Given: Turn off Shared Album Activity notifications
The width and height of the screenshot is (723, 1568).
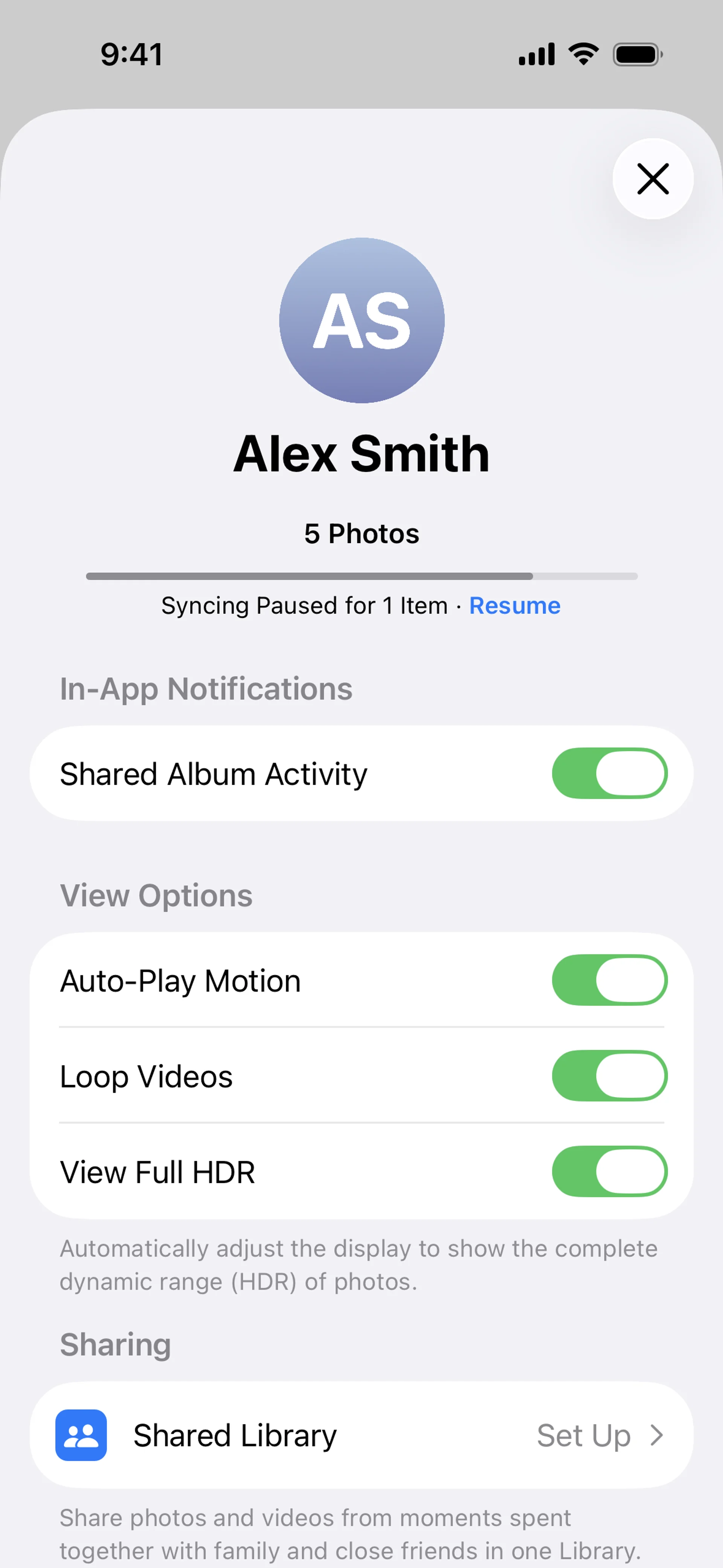Looking at the screenshot, I should (x=609, y=773).
